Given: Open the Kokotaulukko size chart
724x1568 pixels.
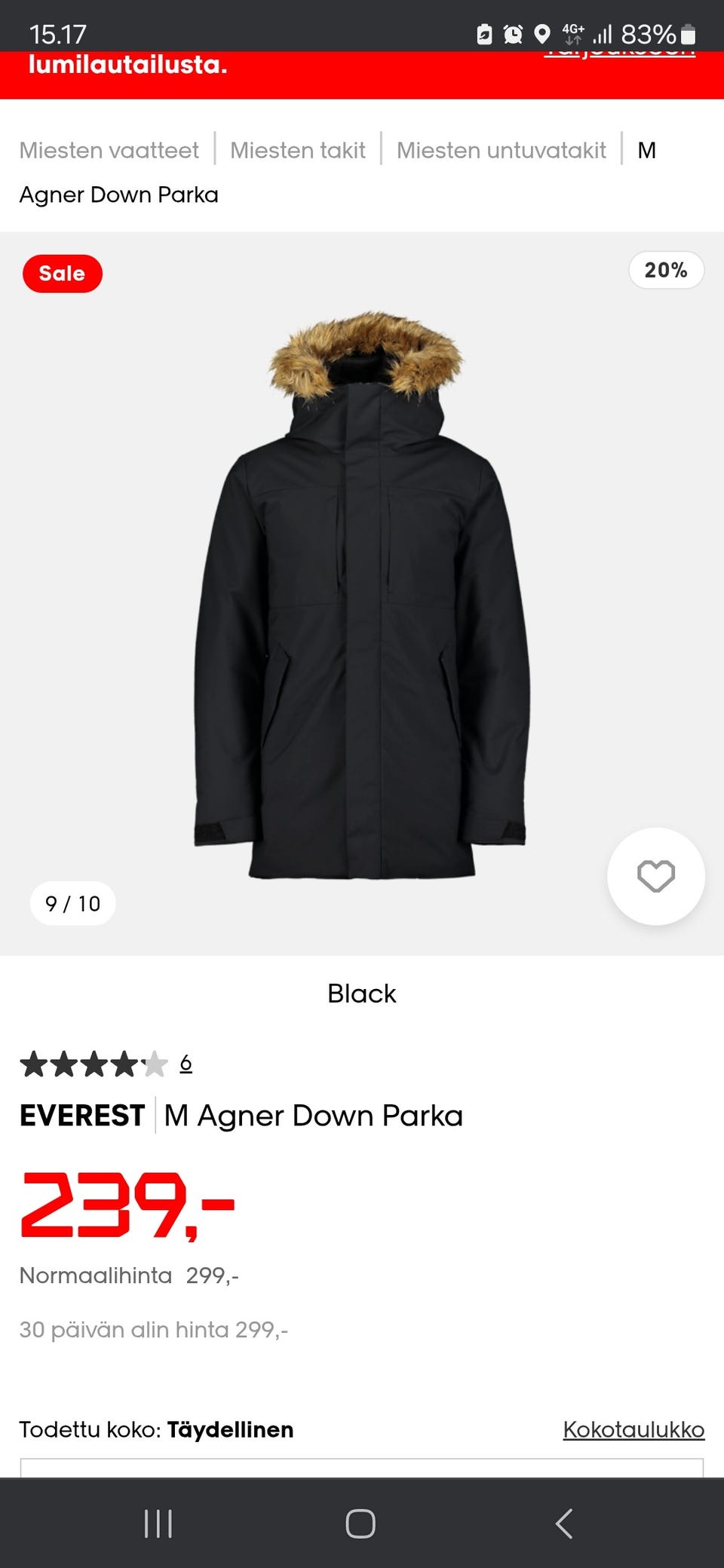Looking at the screenshot, I should 633,1429.
